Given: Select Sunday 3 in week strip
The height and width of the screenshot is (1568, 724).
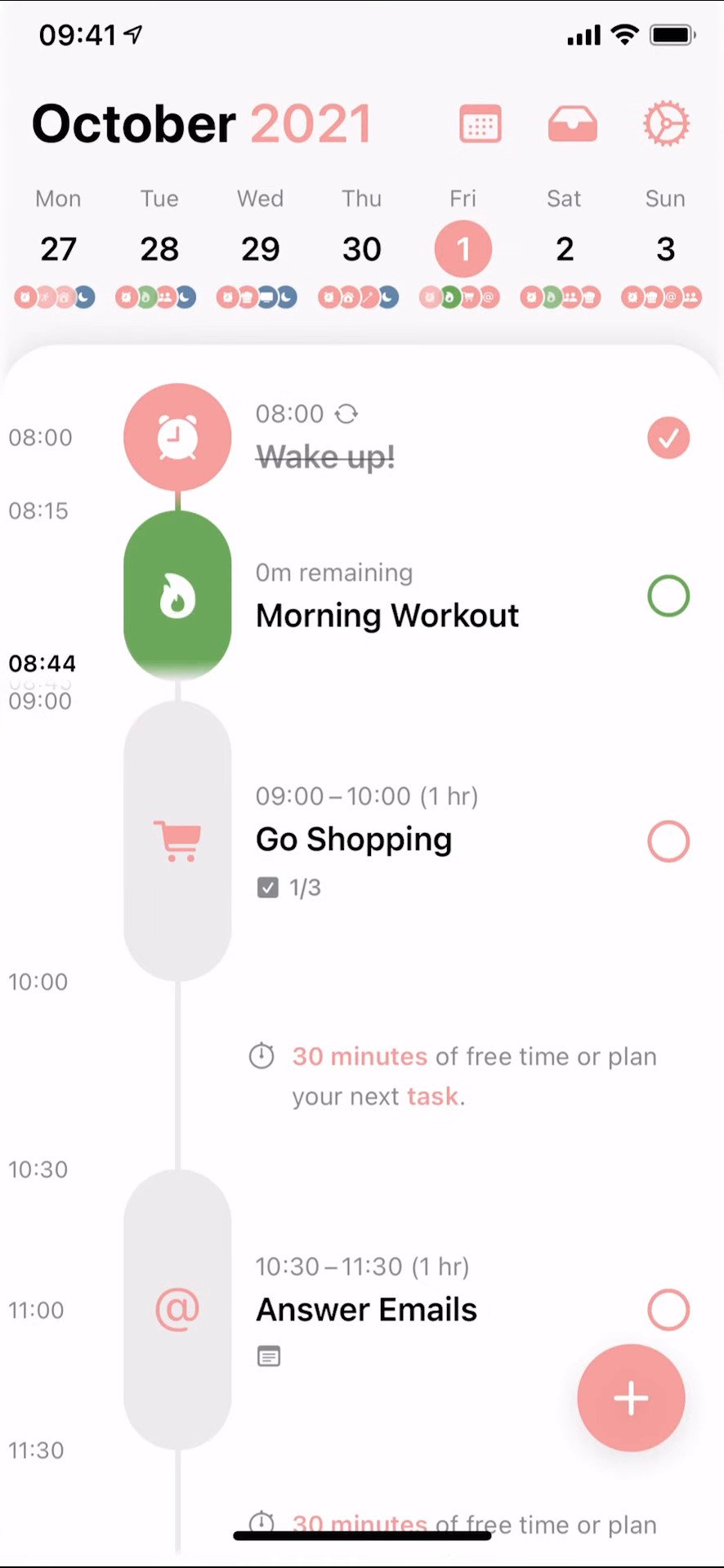Looking at the screenshot, I should [x=665, y=248].
